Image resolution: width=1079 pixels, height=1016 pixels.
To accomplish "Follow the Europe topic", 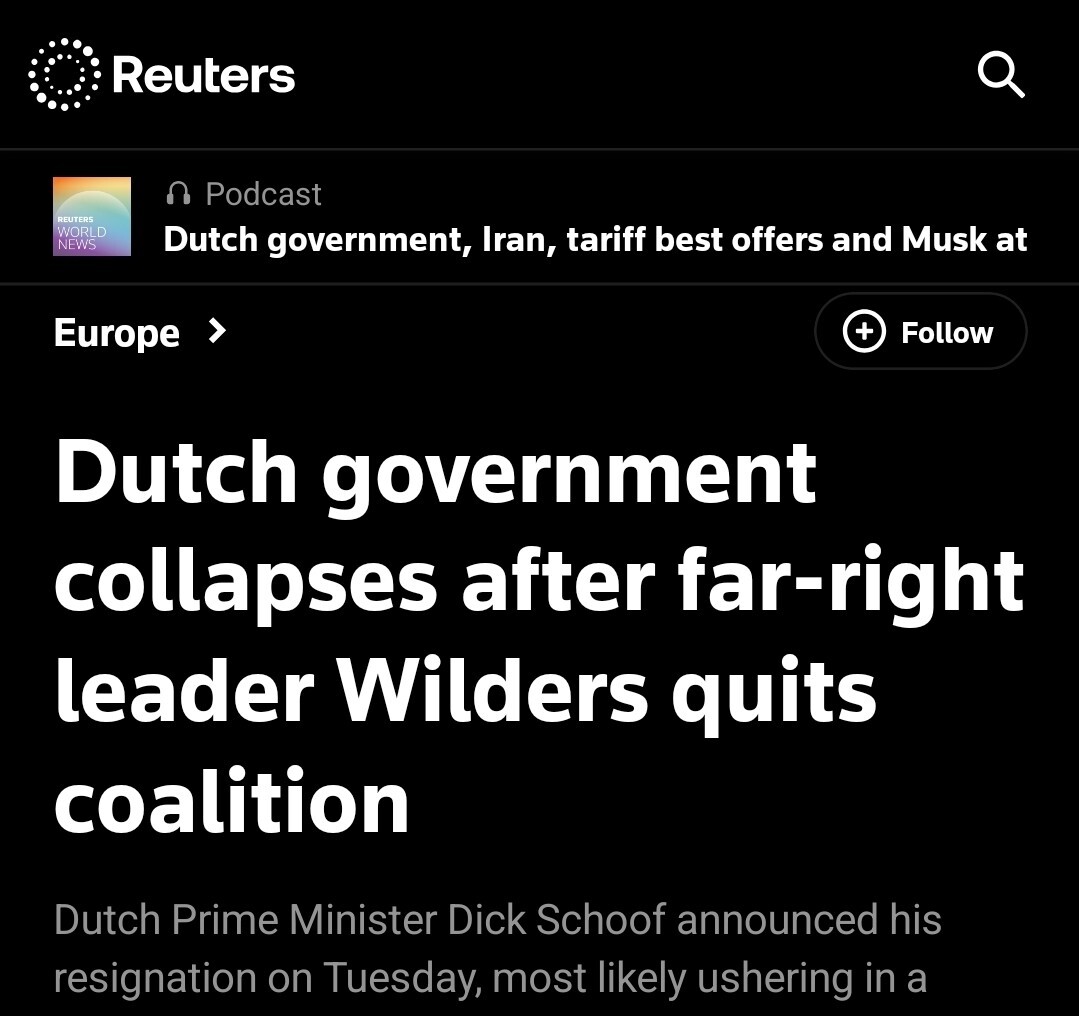I will (920, 332).
